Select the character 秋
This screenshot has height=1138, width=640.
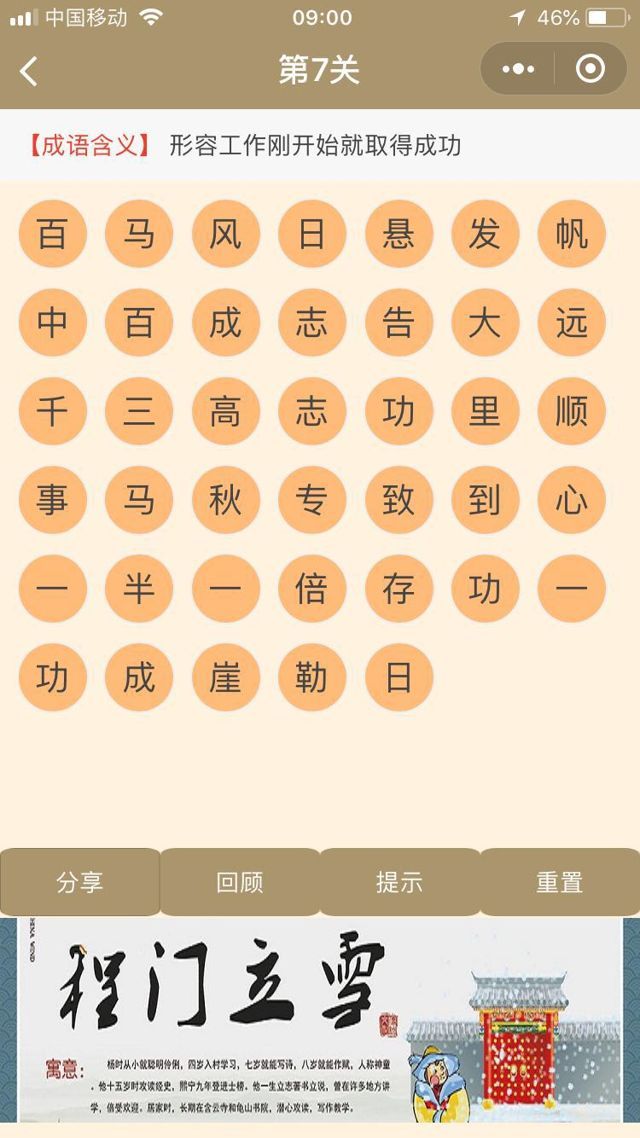[x=225, y=500]
